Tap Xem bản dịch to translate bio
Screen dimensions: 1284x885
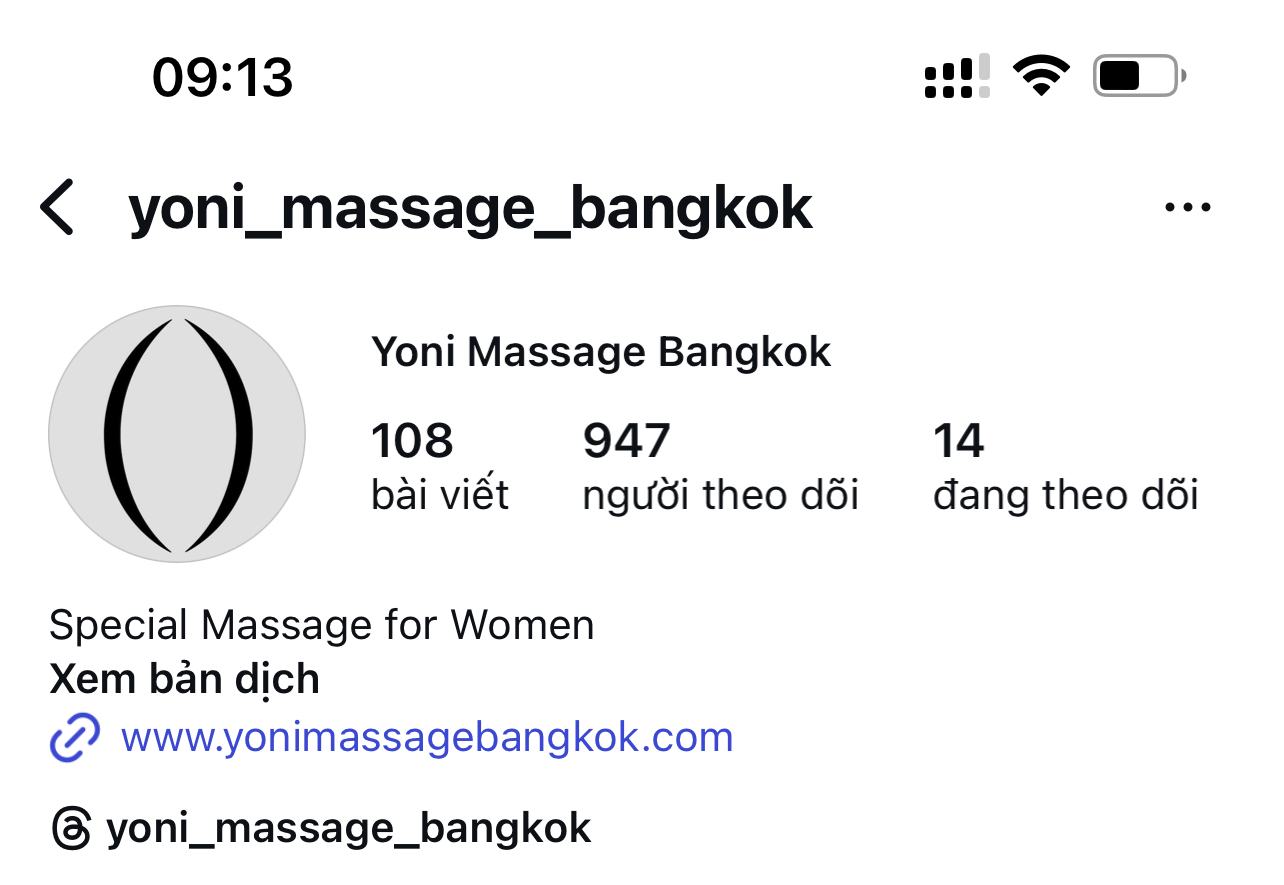[184, 680]
